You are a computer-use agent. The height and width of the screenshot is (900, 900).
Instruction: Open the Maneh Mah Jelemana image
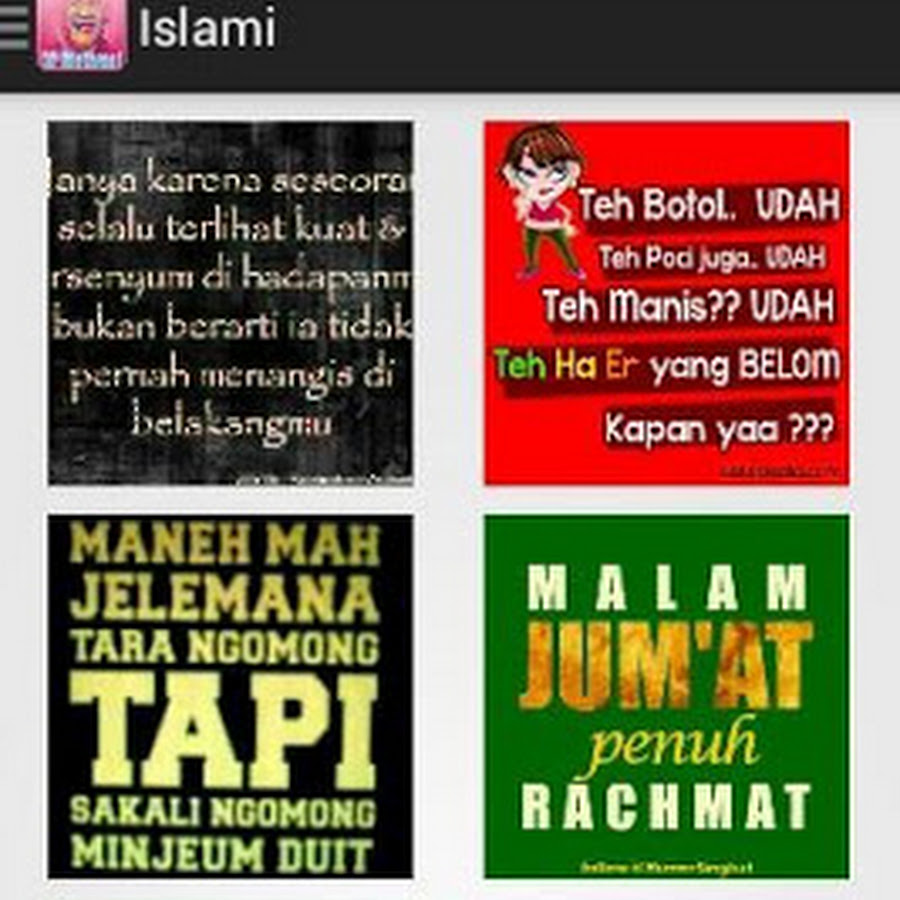(x=230, y=696)
